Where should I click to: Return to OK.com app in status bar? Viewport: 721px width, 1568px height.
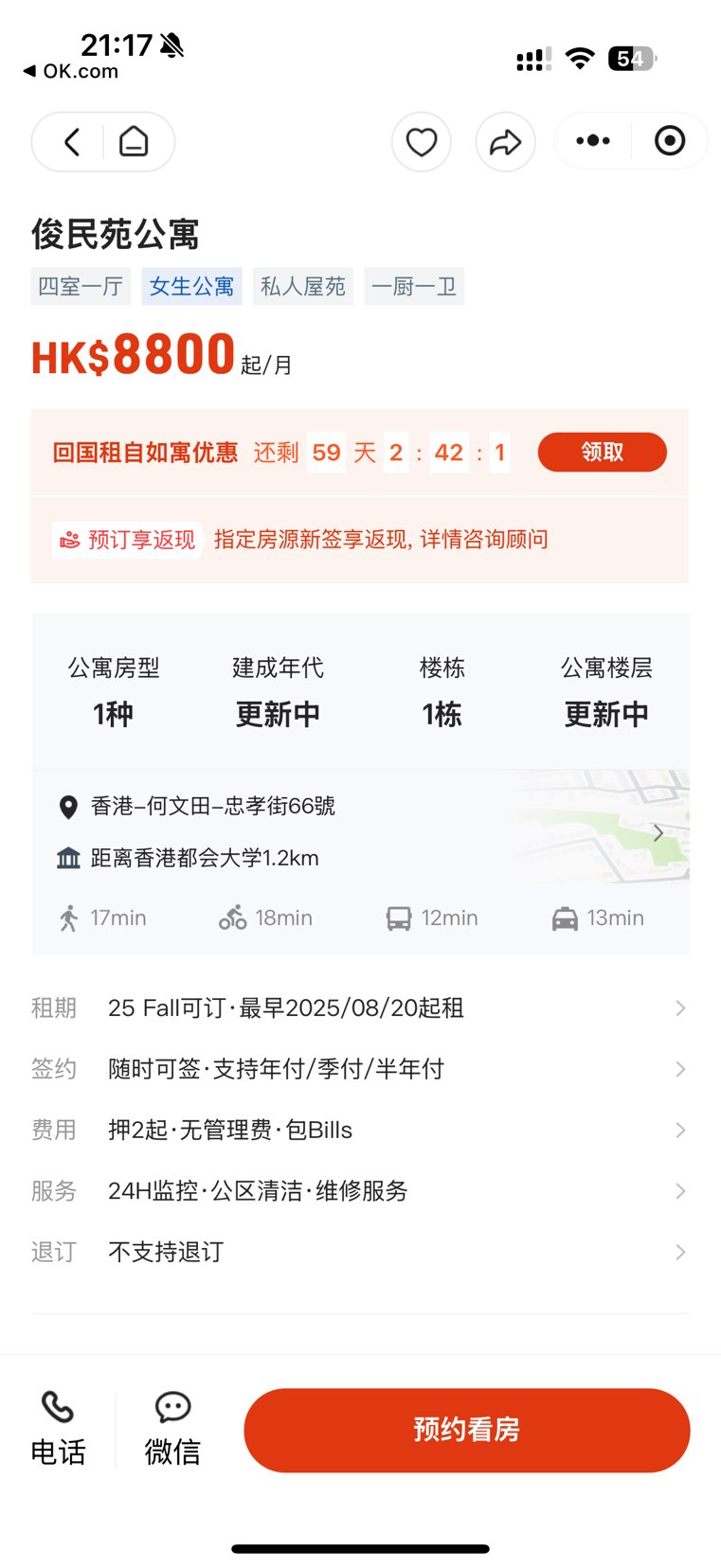point(71,71)
